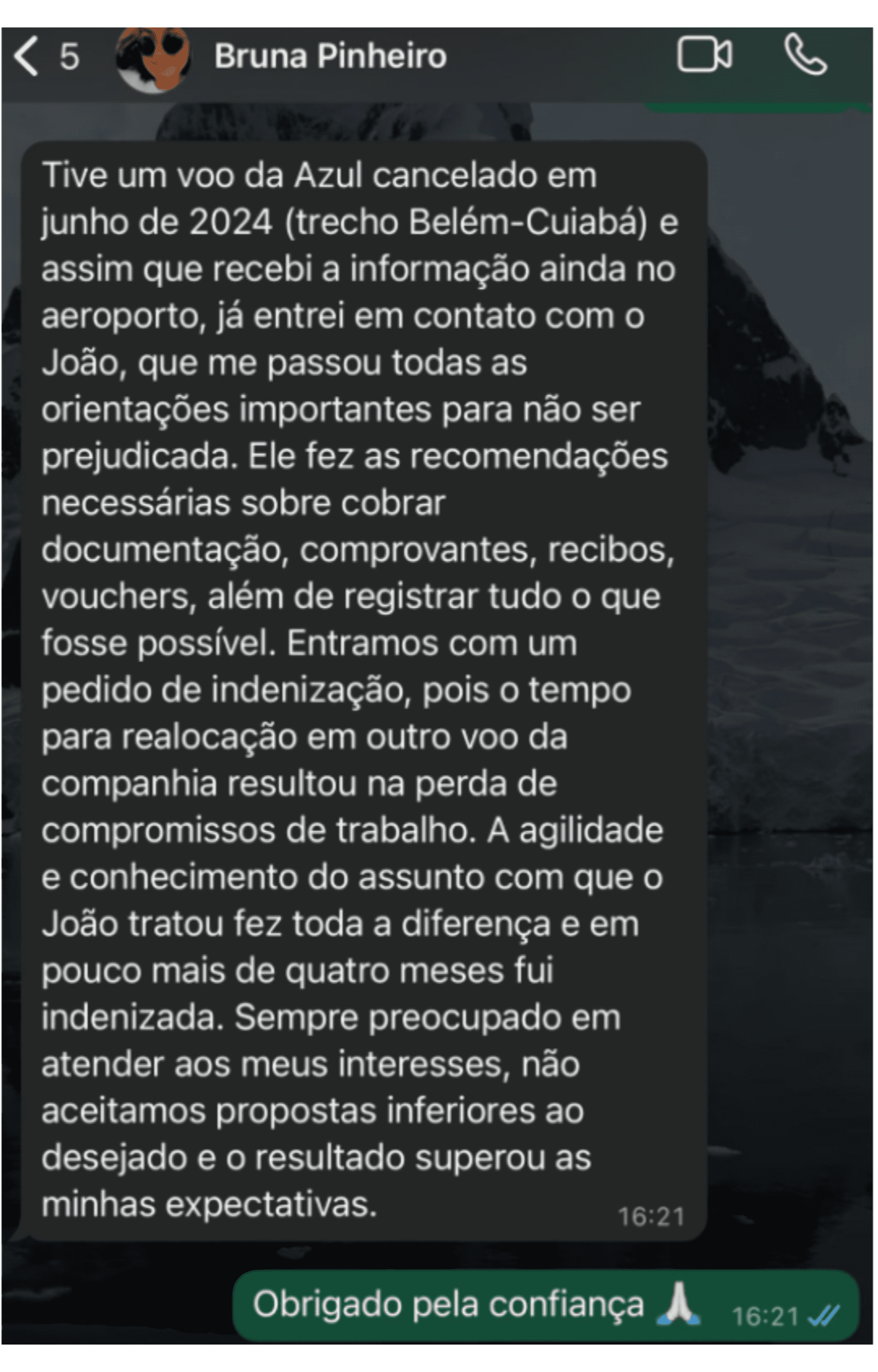Open Bruna Pinheiro's contact info

(x=330, y=57)
